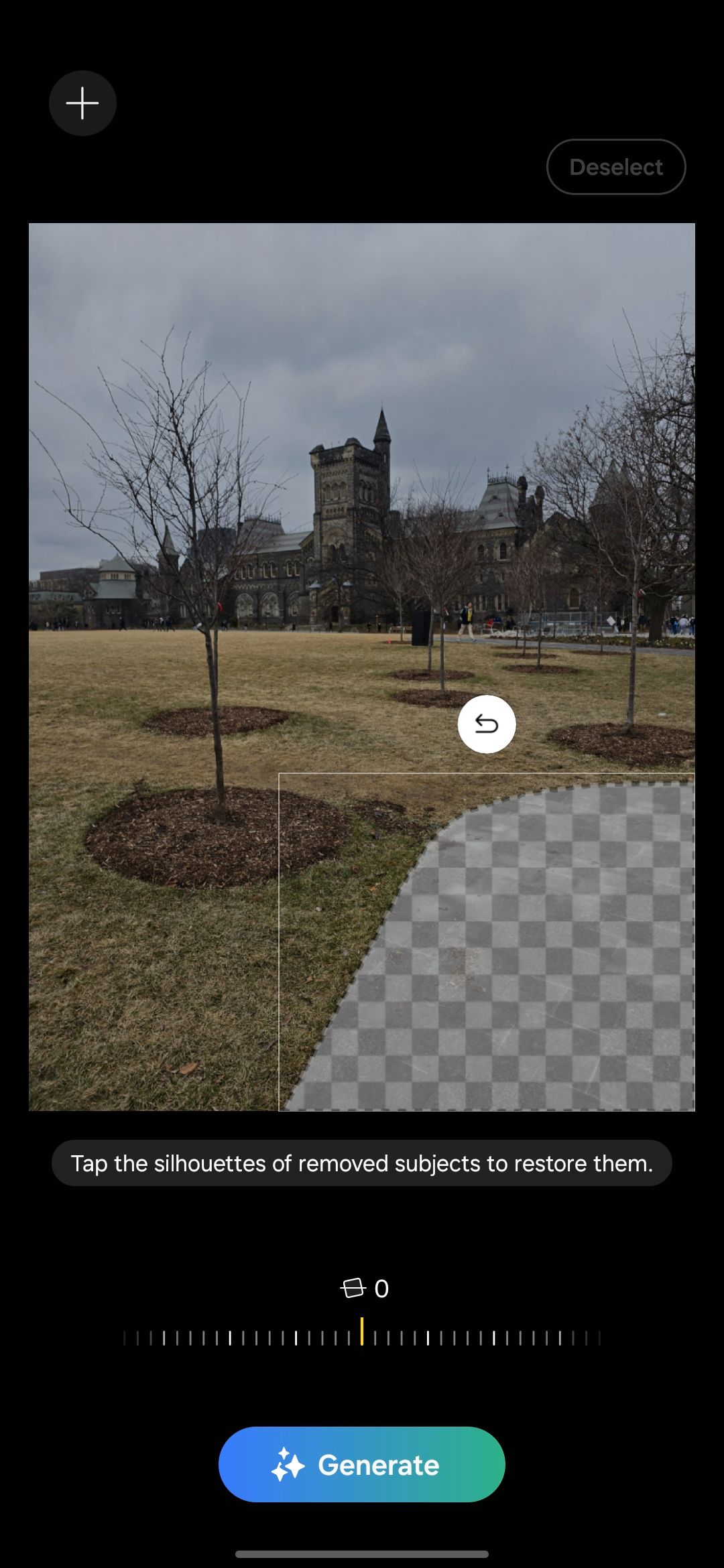Tap the Generate button
This screenshot has height=1568, width=724.
point(362,1464)
